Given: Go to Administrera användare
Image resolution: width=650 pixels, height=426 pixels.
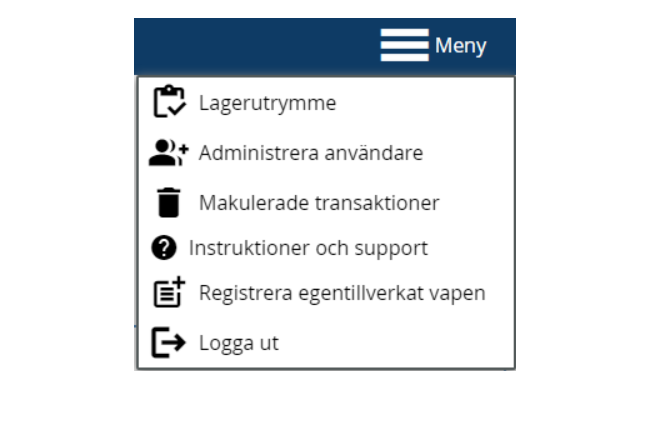Looking at the screenshot, I should pyautogui.click(x=310, y=153).
